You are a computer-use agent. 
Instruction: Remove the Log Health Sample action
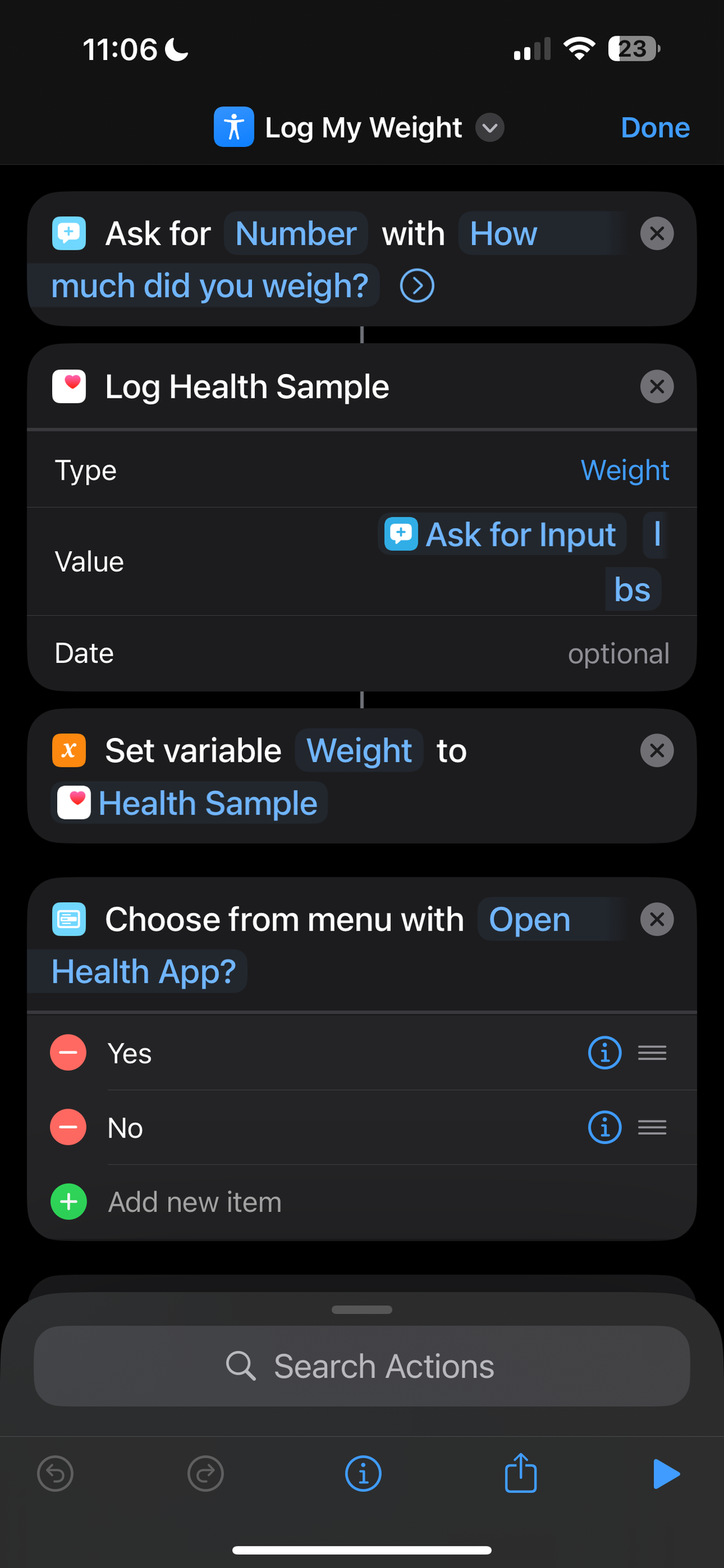click(657, 386)
